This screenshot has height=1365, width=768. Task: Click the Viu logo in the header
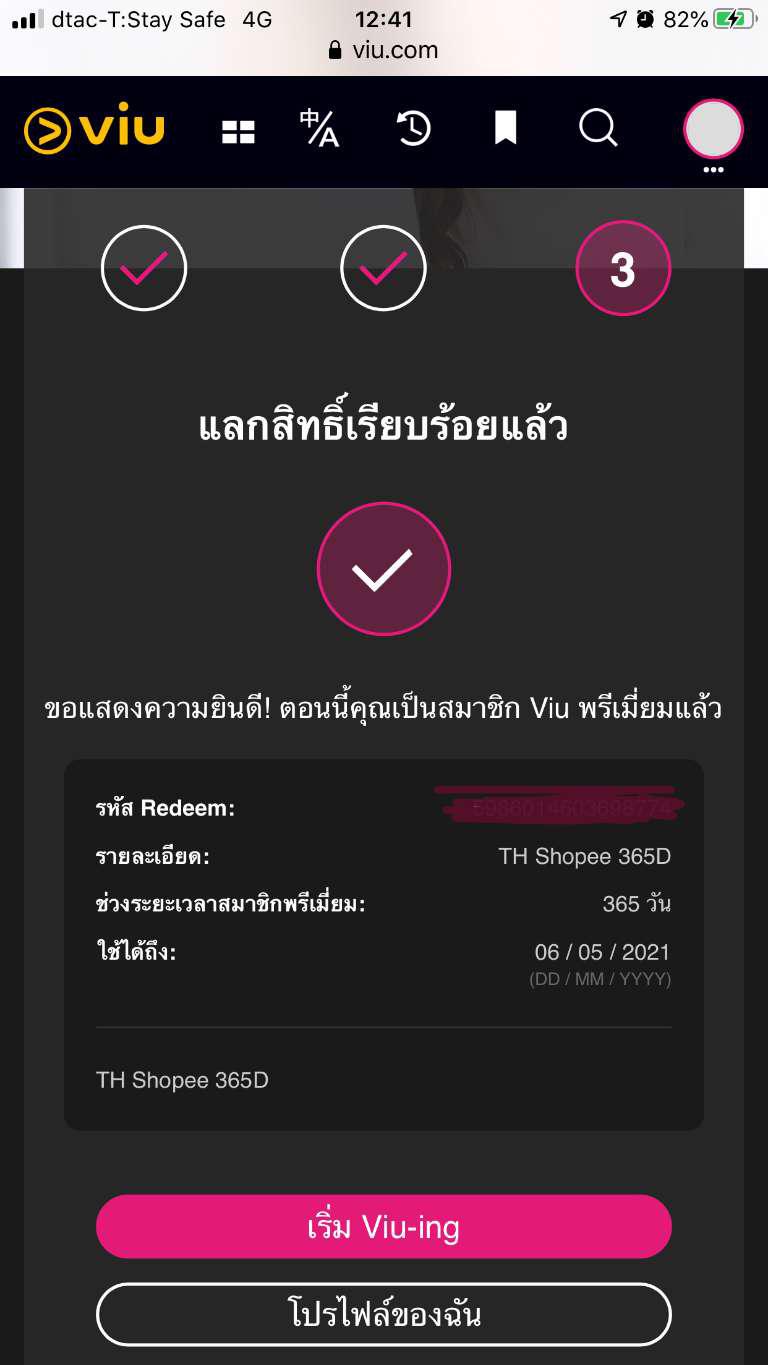pyautogui.click(x=94, y=130)
